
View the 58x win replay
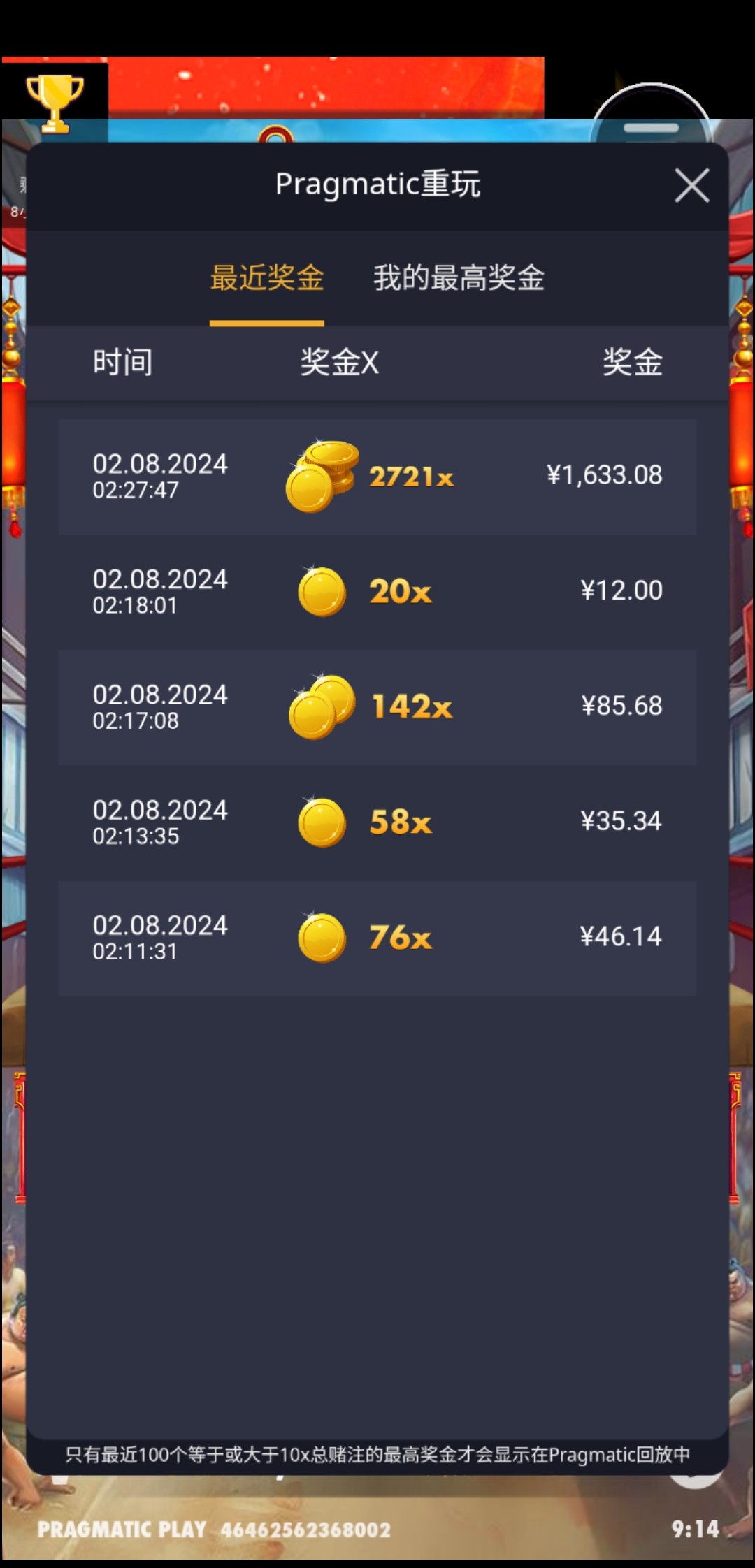pos(377,822)
